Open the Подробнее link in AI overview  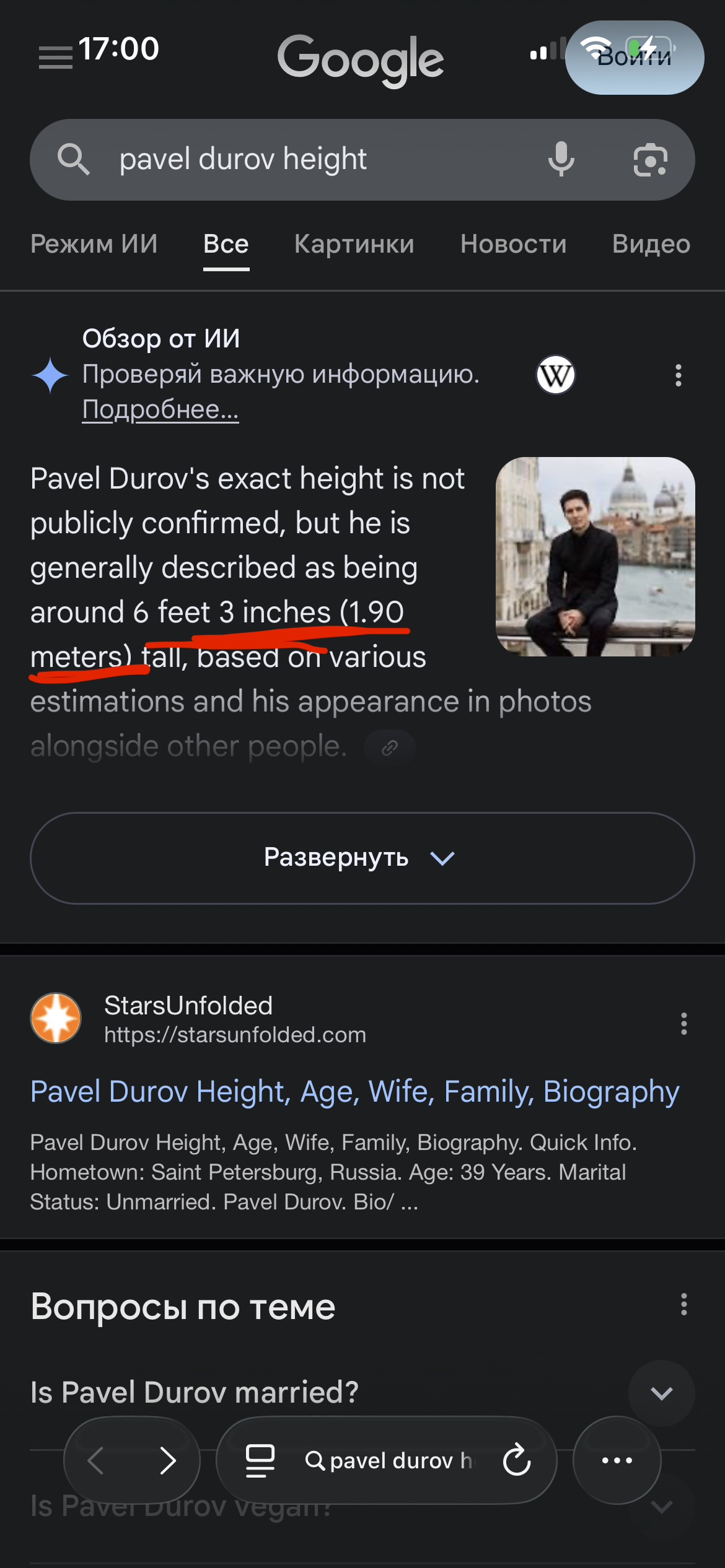point(160,409)
